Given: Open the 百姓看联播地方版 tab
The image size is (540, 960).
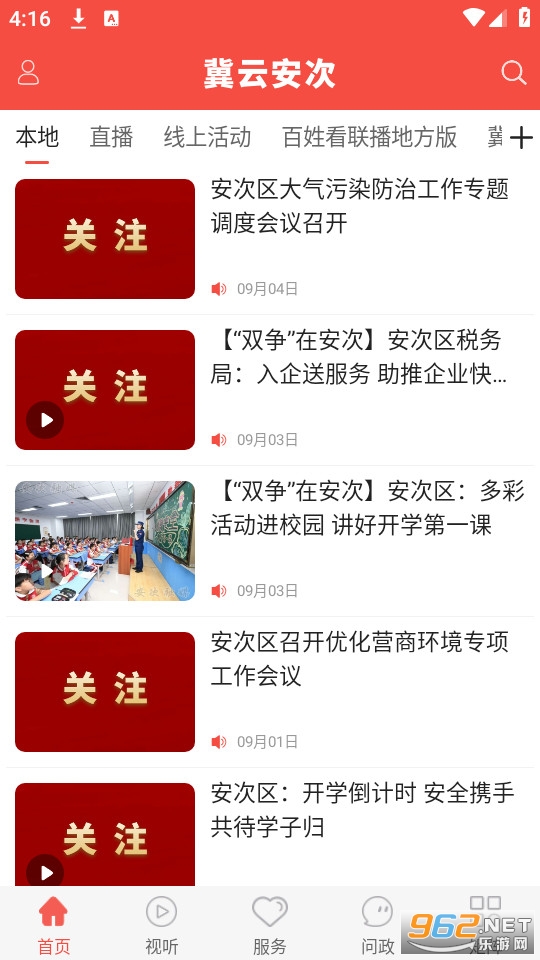Looking at the screenshot, I should click(x=369, y=137).
